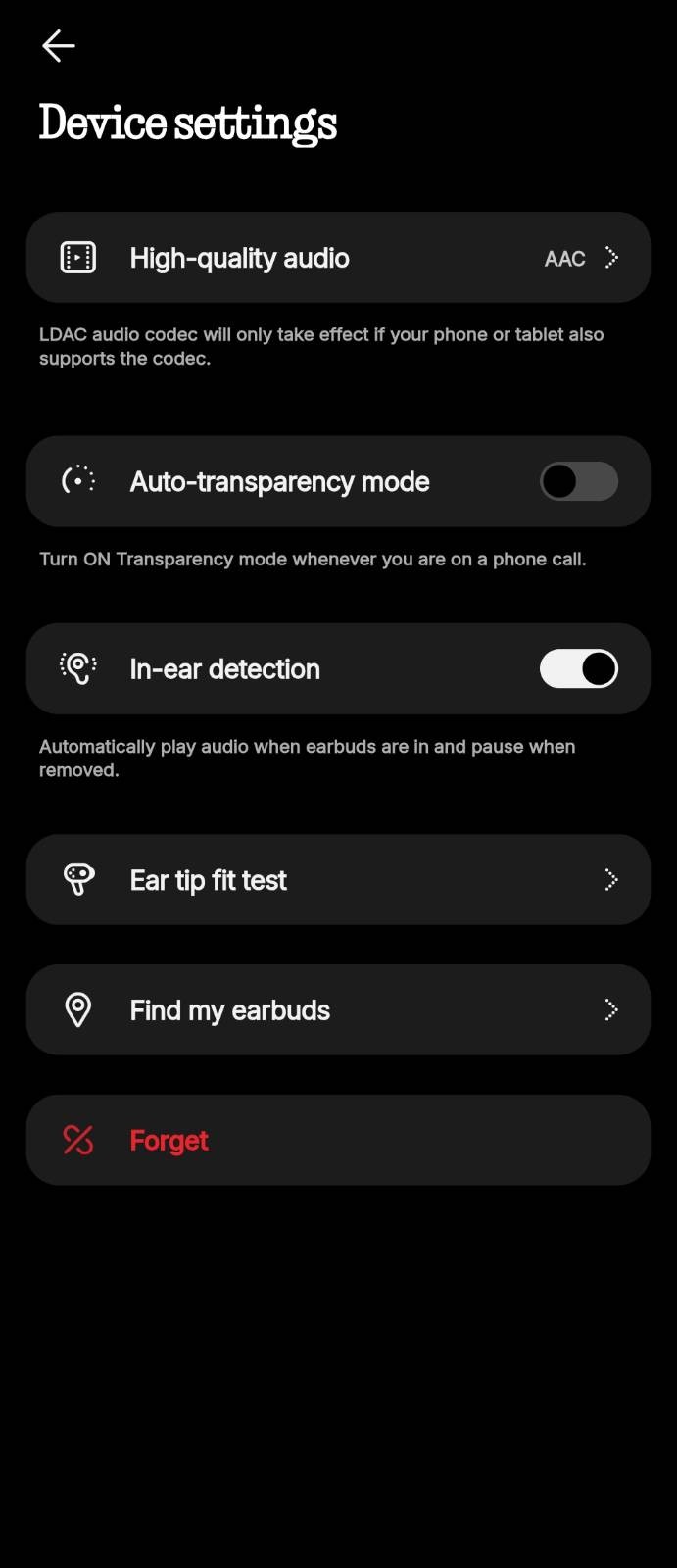This screenshot has width=677, height=1568.
Task: Open Find my earbuds
Action: pos(338,1010)
